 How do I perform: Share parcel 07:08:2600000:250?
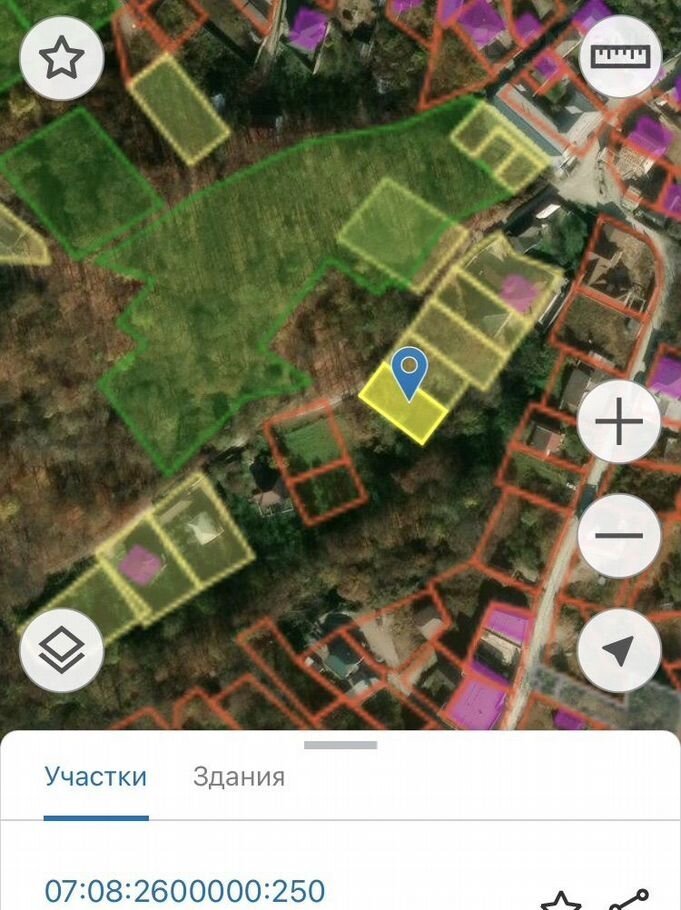(x=629, y=900)
